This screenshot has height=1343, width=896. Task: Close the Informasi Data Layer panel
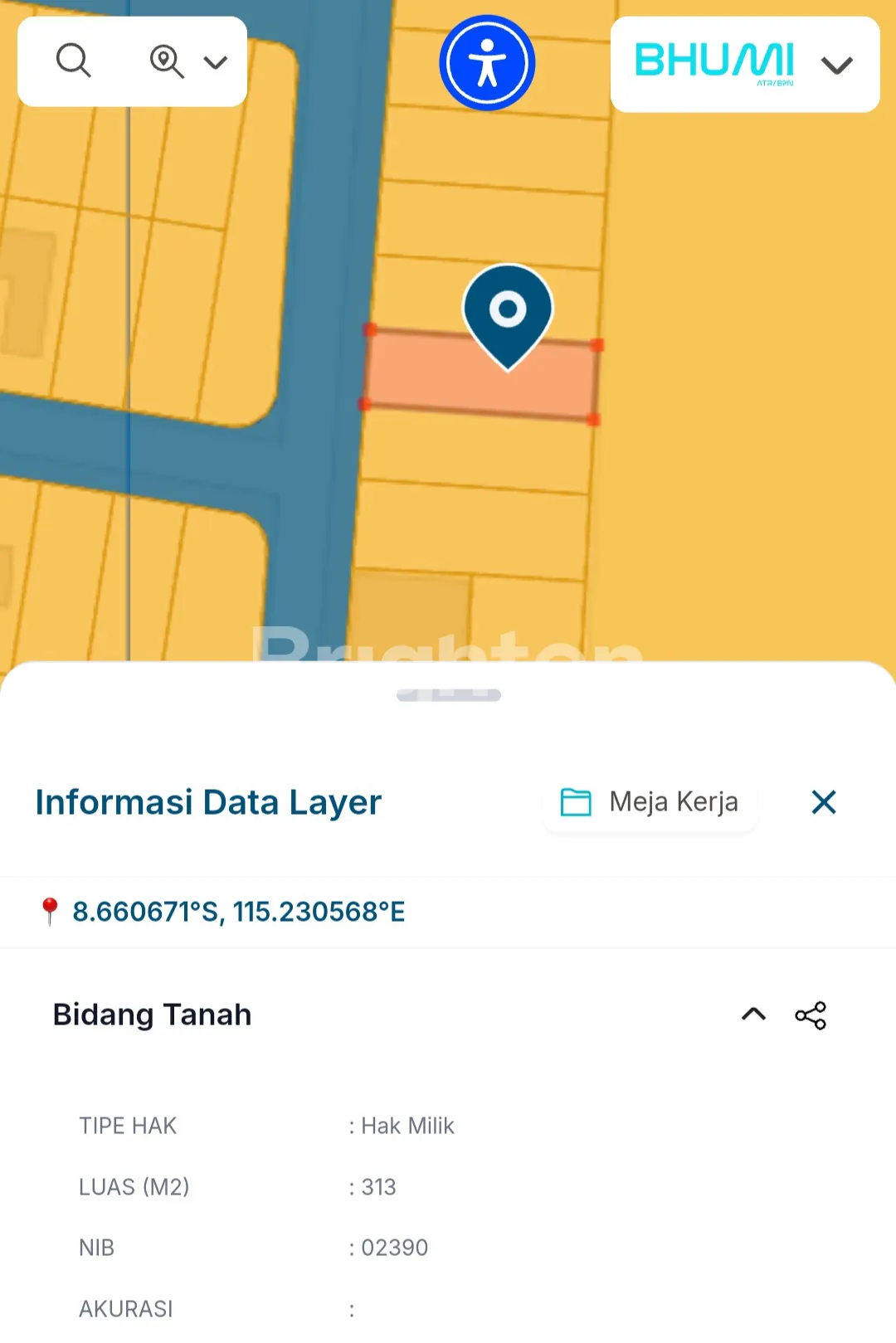[x=824, y=802]
